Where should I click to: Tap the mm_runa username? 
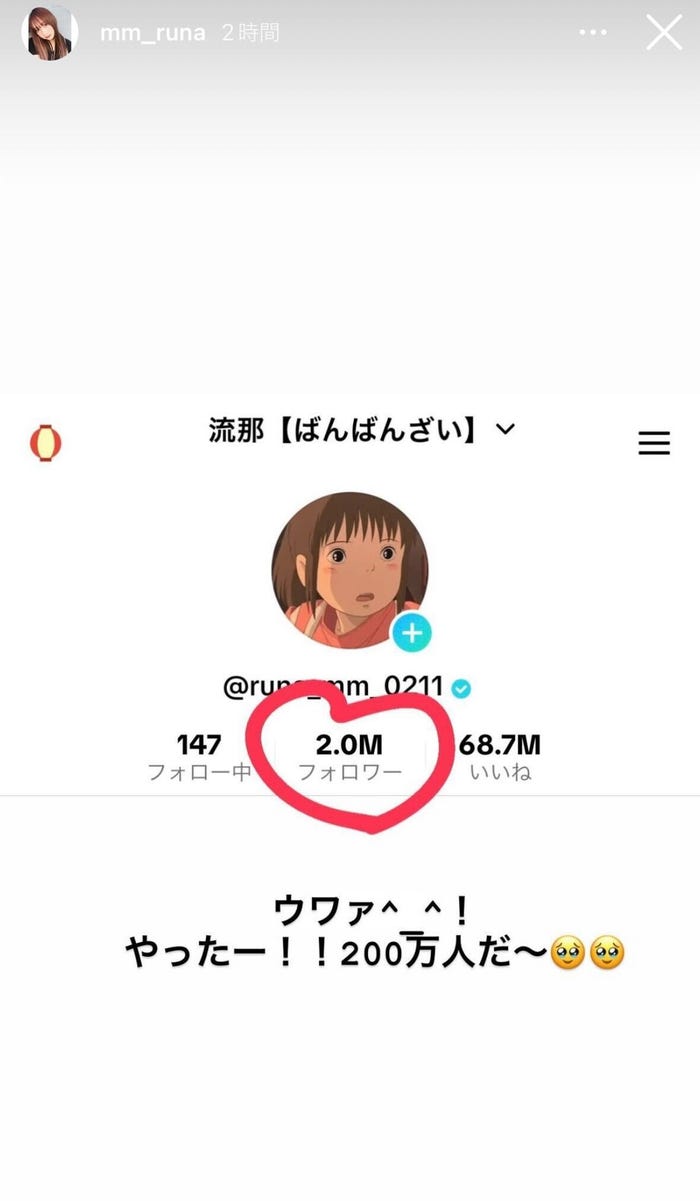click(152, 33)
